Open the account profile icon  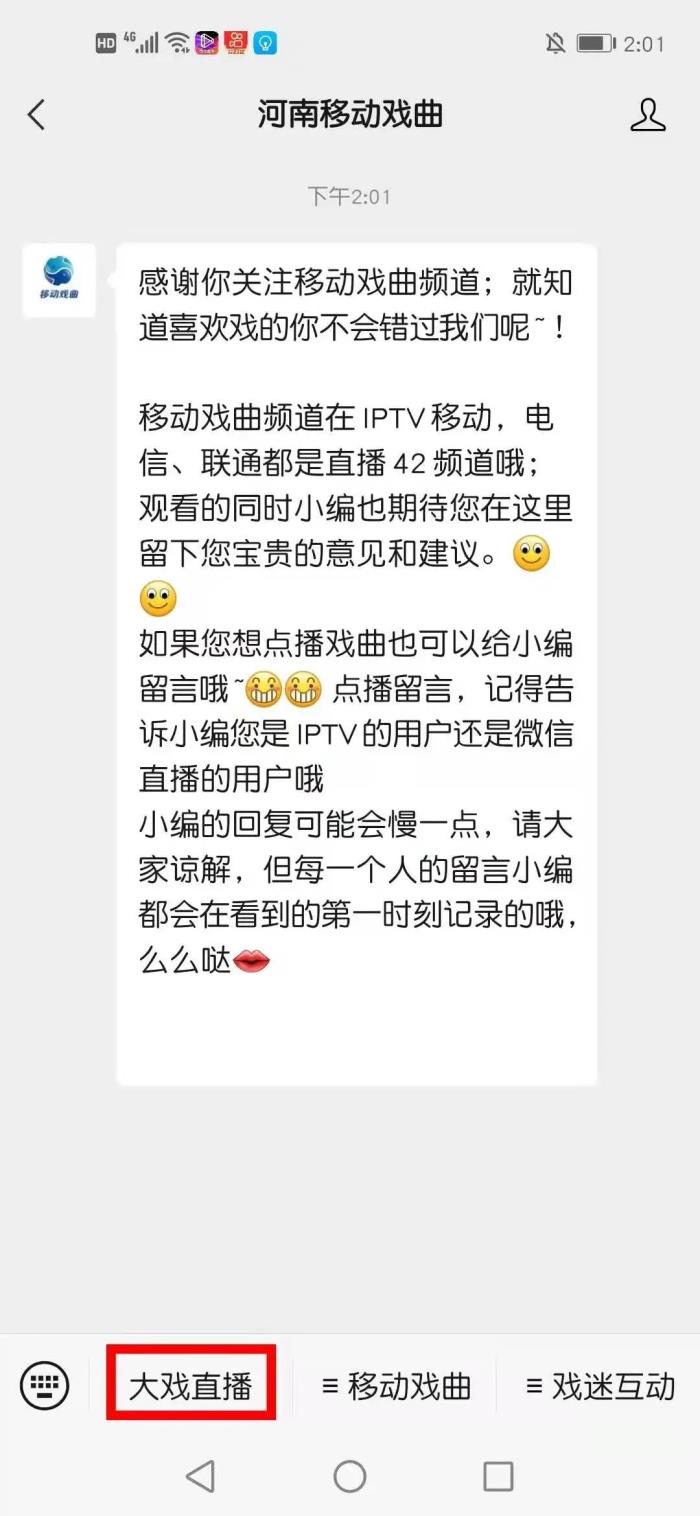tap(647, 115)
